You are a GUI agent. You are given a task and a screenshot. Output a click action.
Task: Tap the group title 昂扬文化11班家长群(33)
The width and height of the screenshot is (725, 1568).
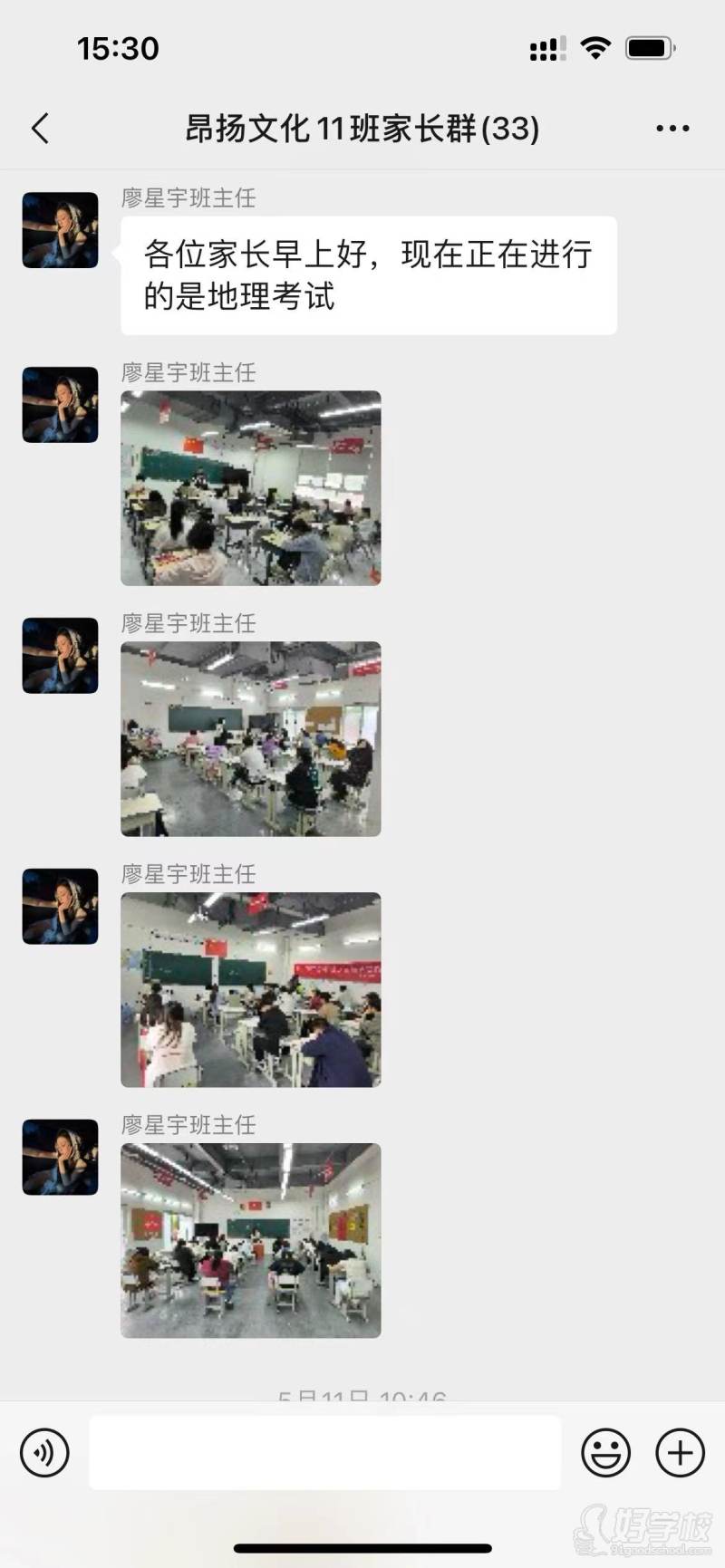362,129
